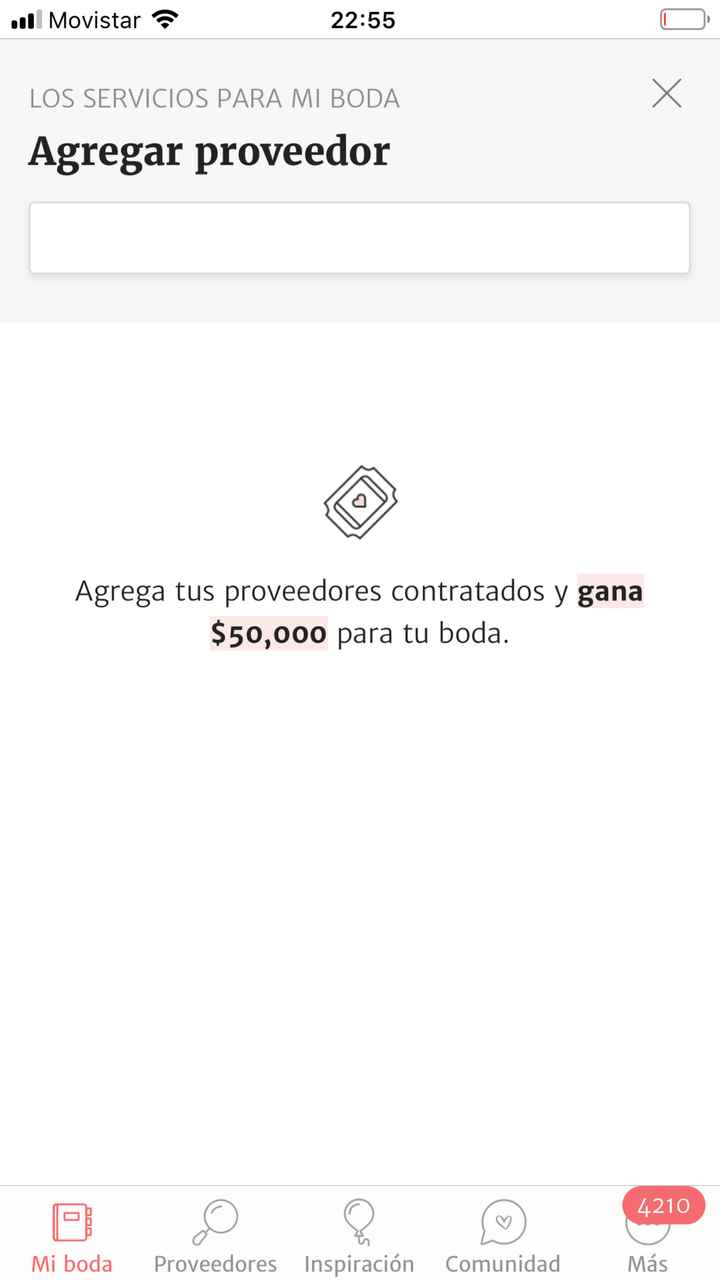Click the ticket with heart illustration
The width and height of the screenshot is (720, 1280).
tap(360, 502)
